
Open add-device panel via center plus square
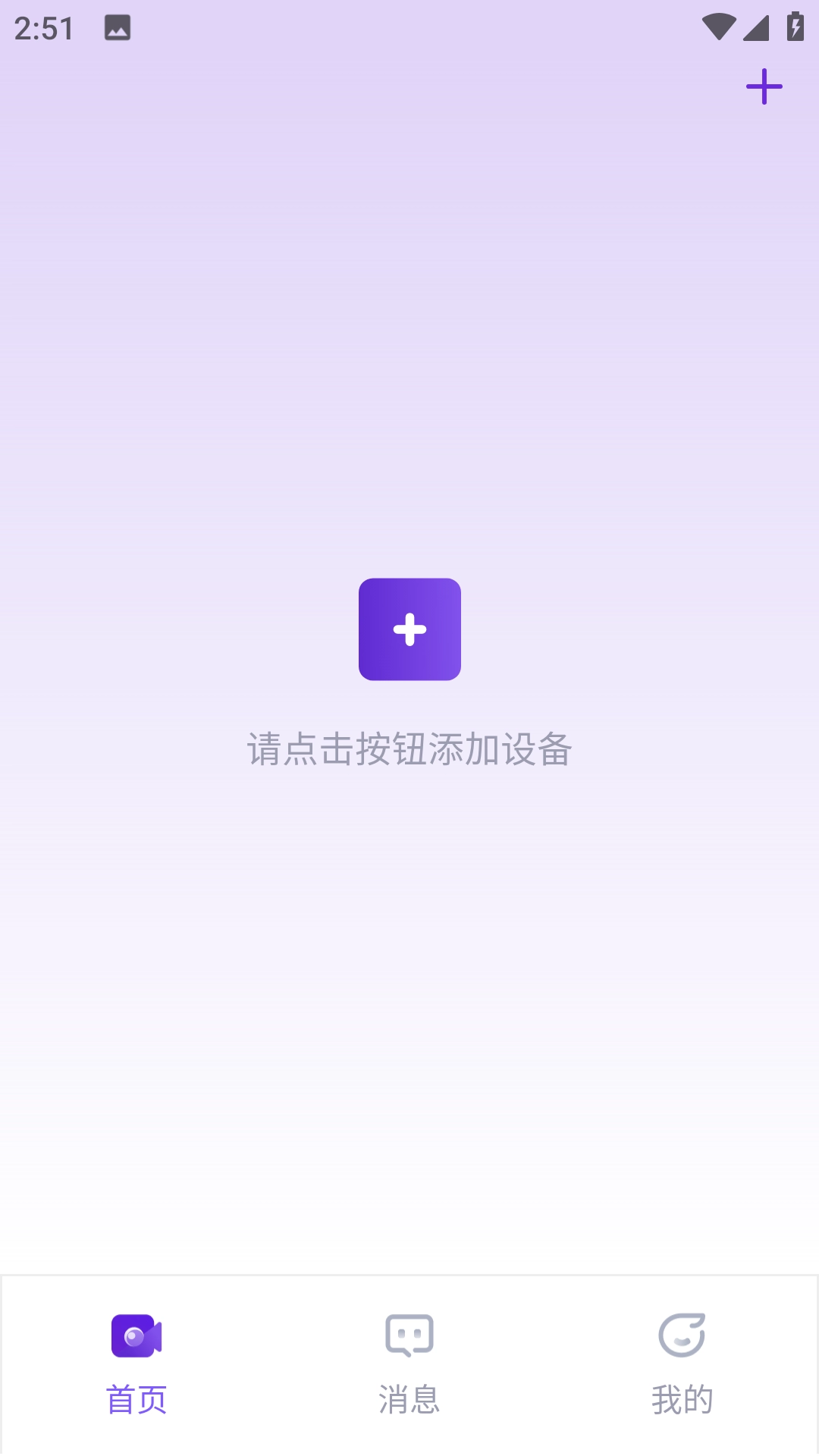click(409, 629)
